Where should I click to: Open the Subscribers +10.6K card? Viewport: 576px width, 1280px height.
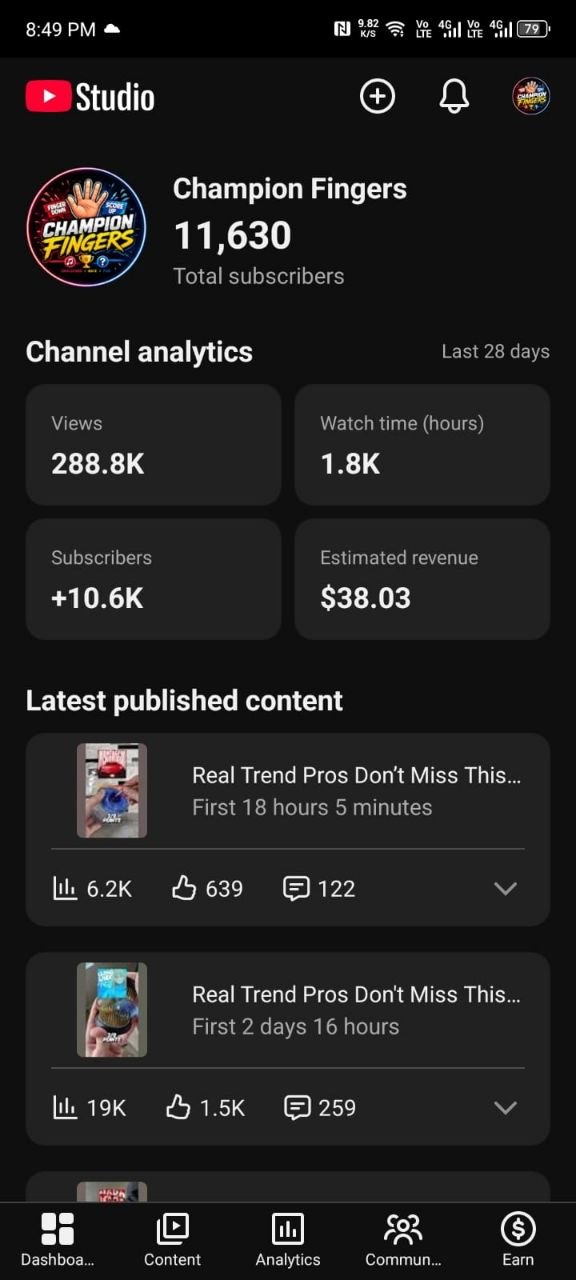(153, 579)
